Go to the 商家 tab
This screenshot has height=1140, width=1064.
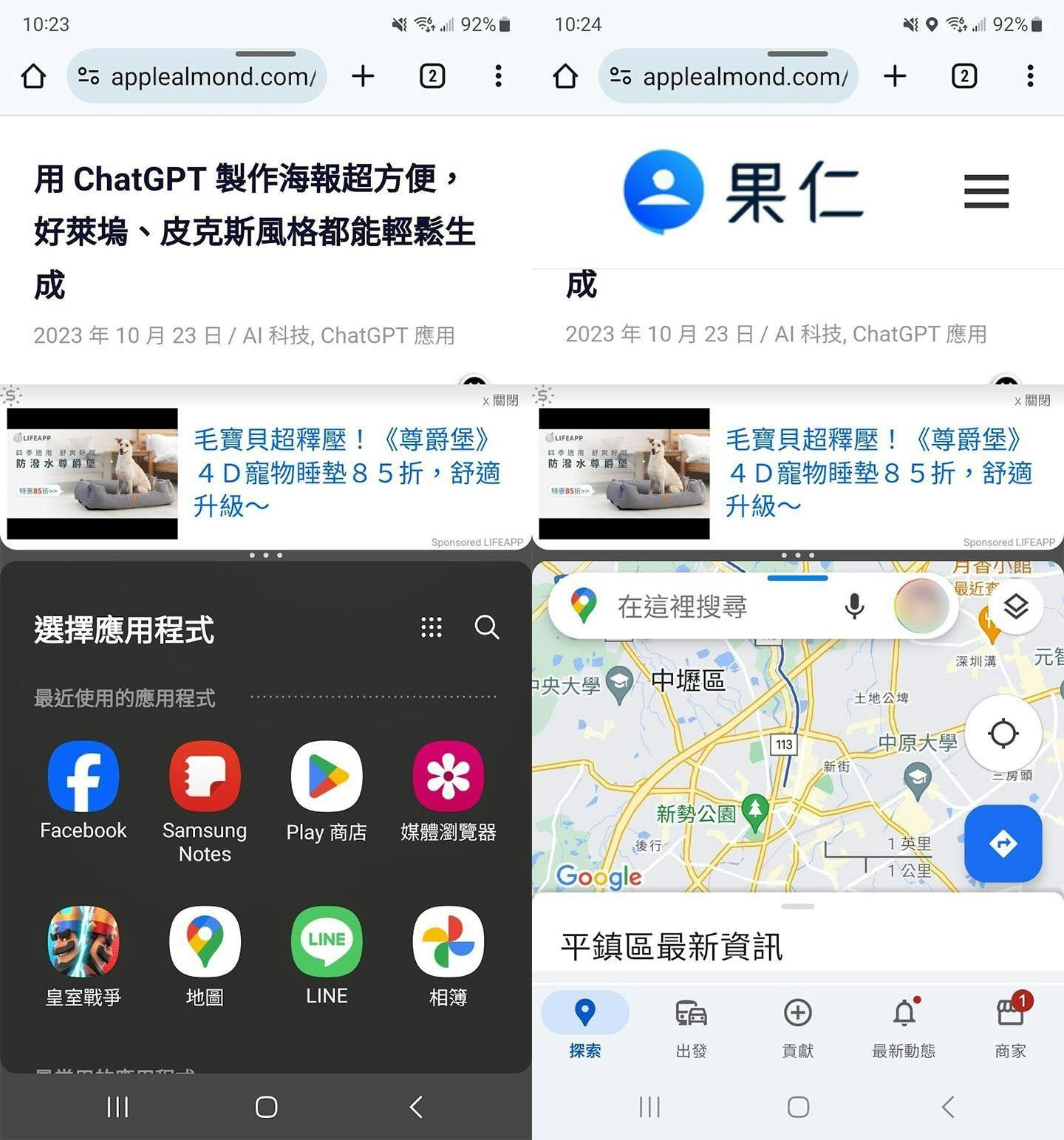[x=1010, y=1025]
